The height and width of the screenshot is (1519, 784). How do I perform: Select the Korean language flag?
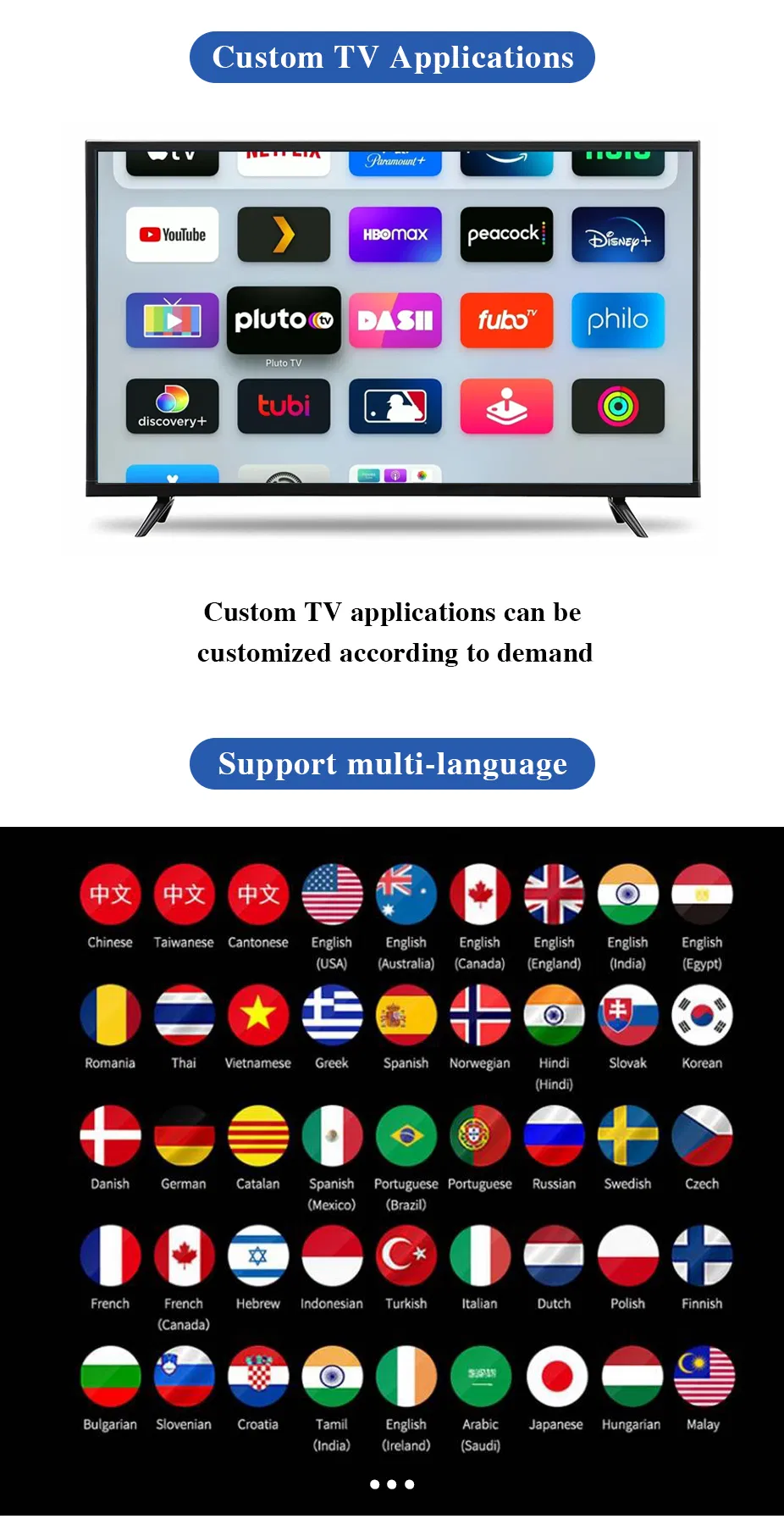pos(701,1015)
